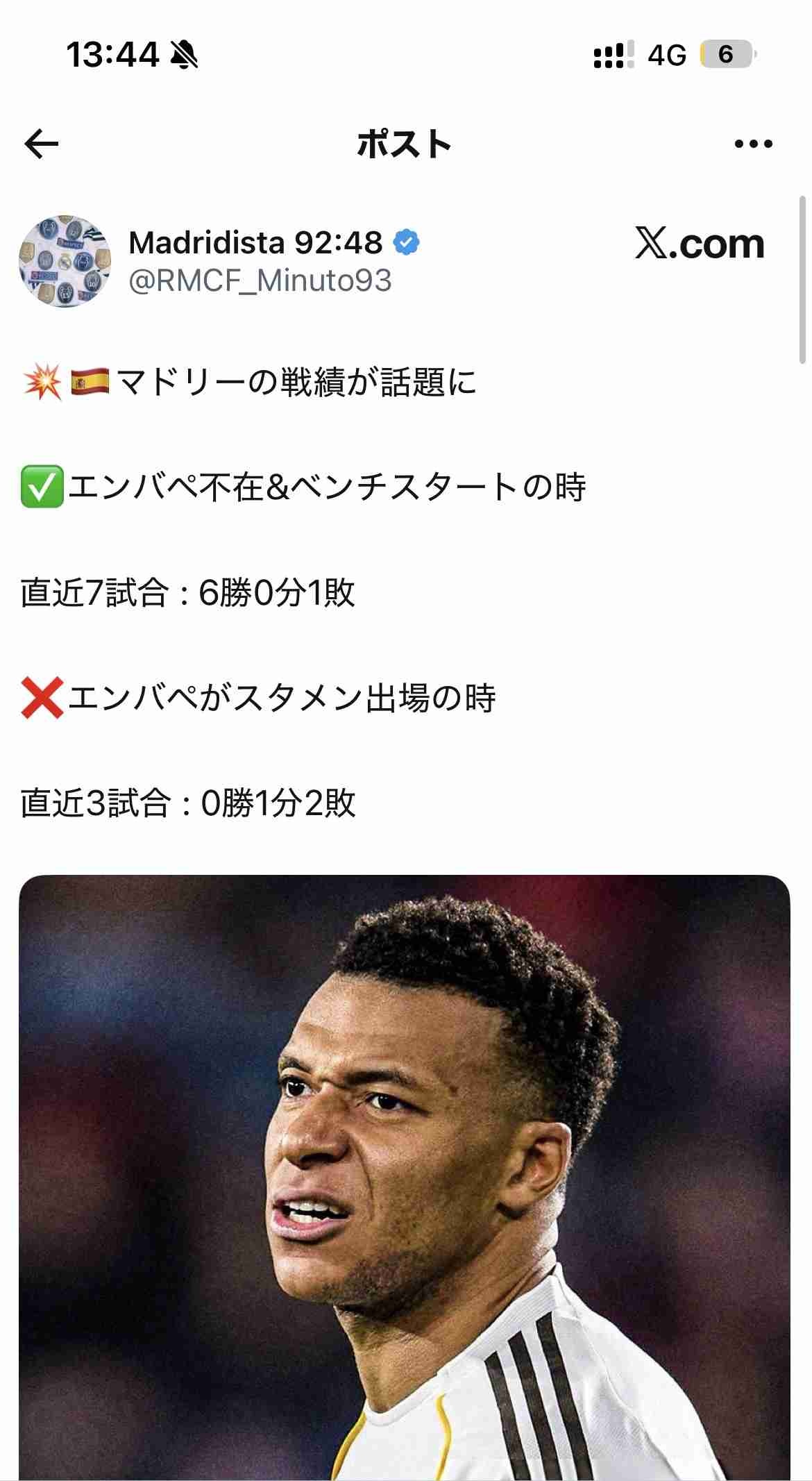Go back using the arrow icon
Image resolution: width=812 pixels, height=1481 pixels.
tap(42, 144)
